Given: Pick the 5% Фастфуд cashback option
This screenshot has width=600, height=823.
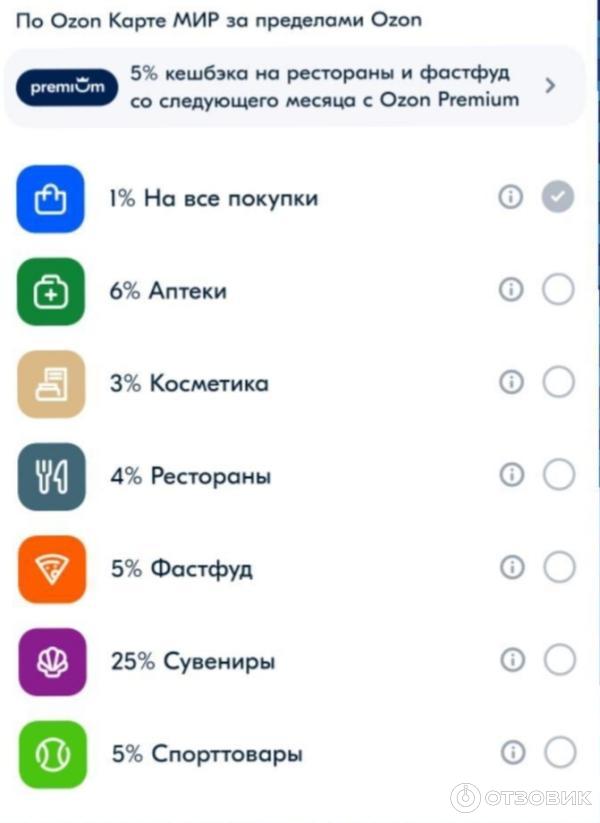Looking at the screenshot, I should tap(559, 567).
